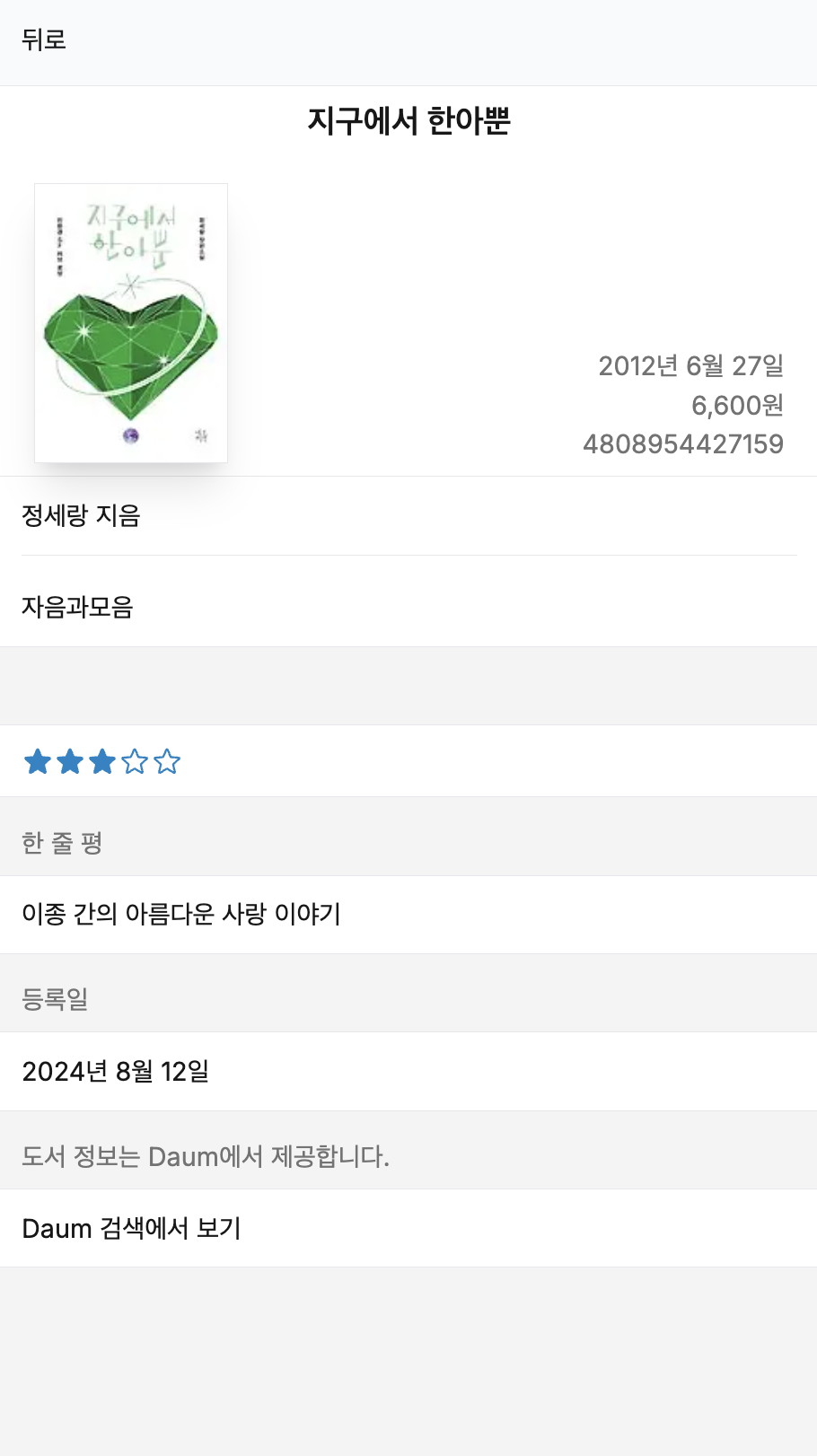
Task: Set the rating to five stars
Action: pos(167,762)
